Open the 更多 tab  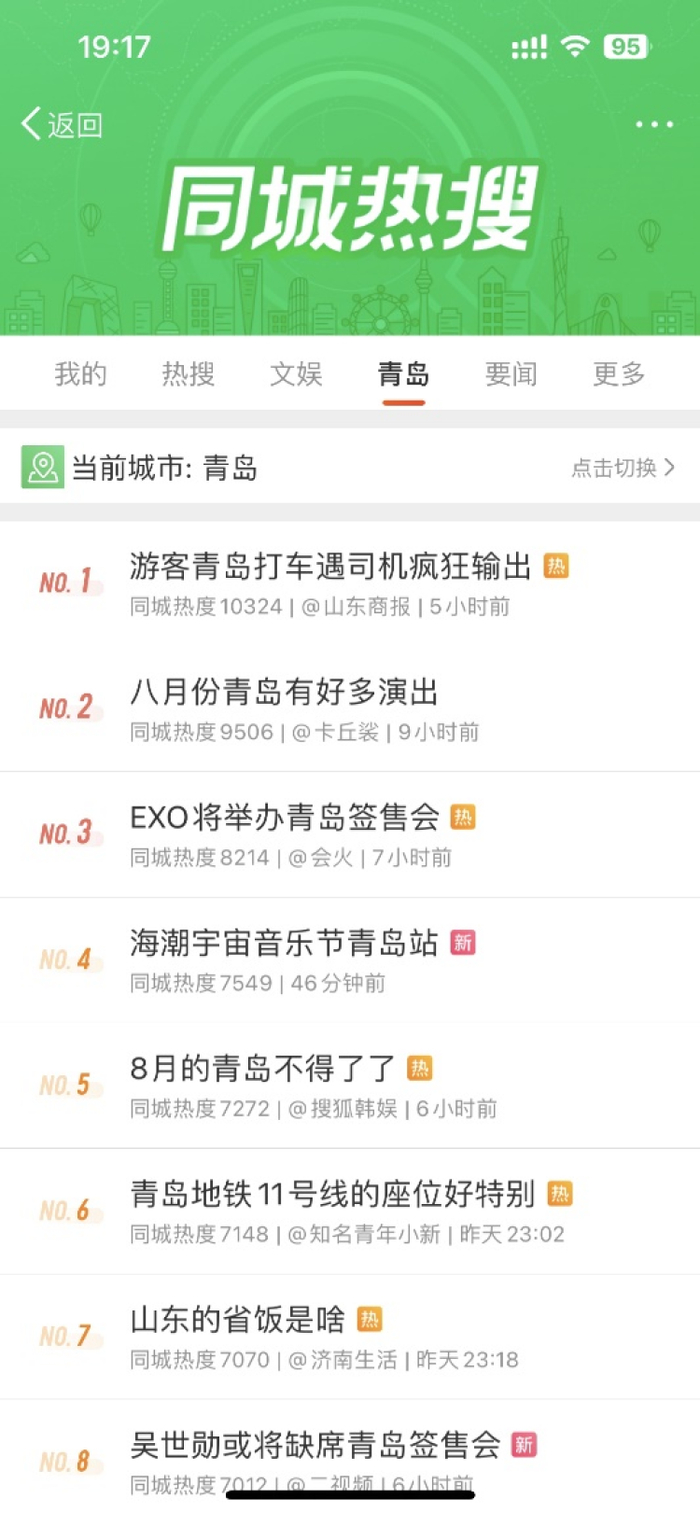pyautogui.click(x=619, y=375)
